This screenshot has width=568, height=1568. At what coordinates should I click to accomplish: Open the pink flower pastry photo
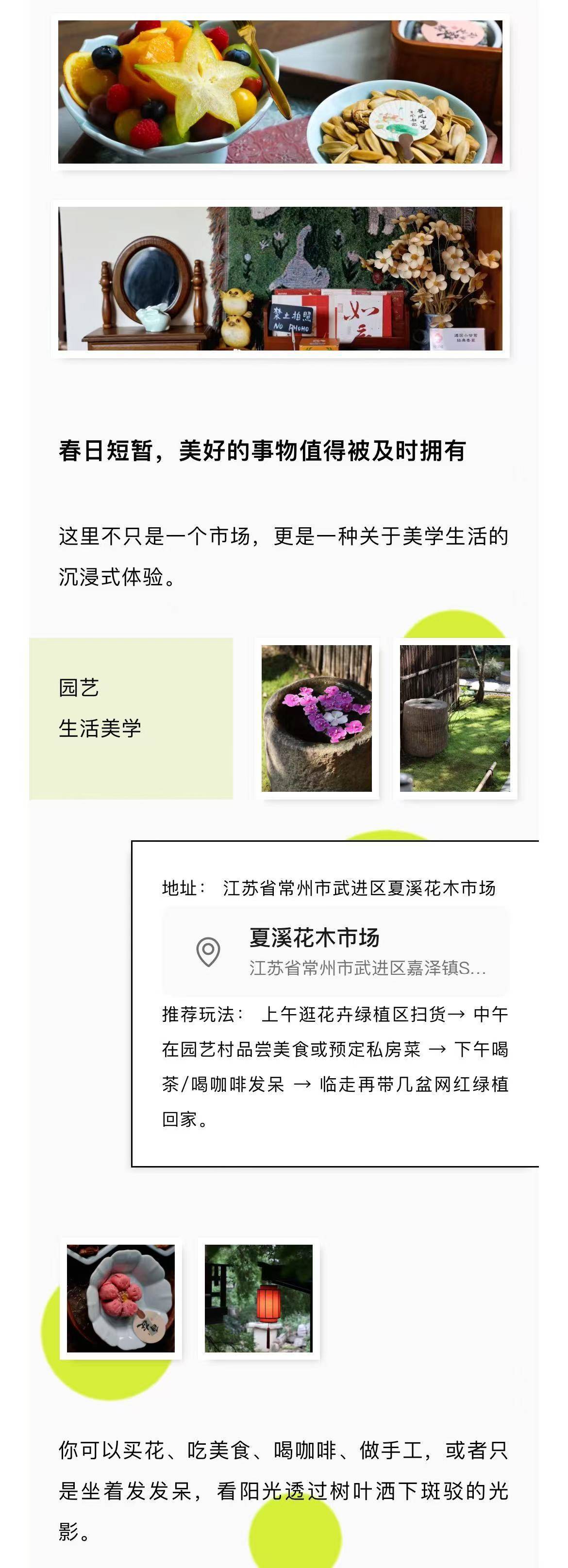120,1299
